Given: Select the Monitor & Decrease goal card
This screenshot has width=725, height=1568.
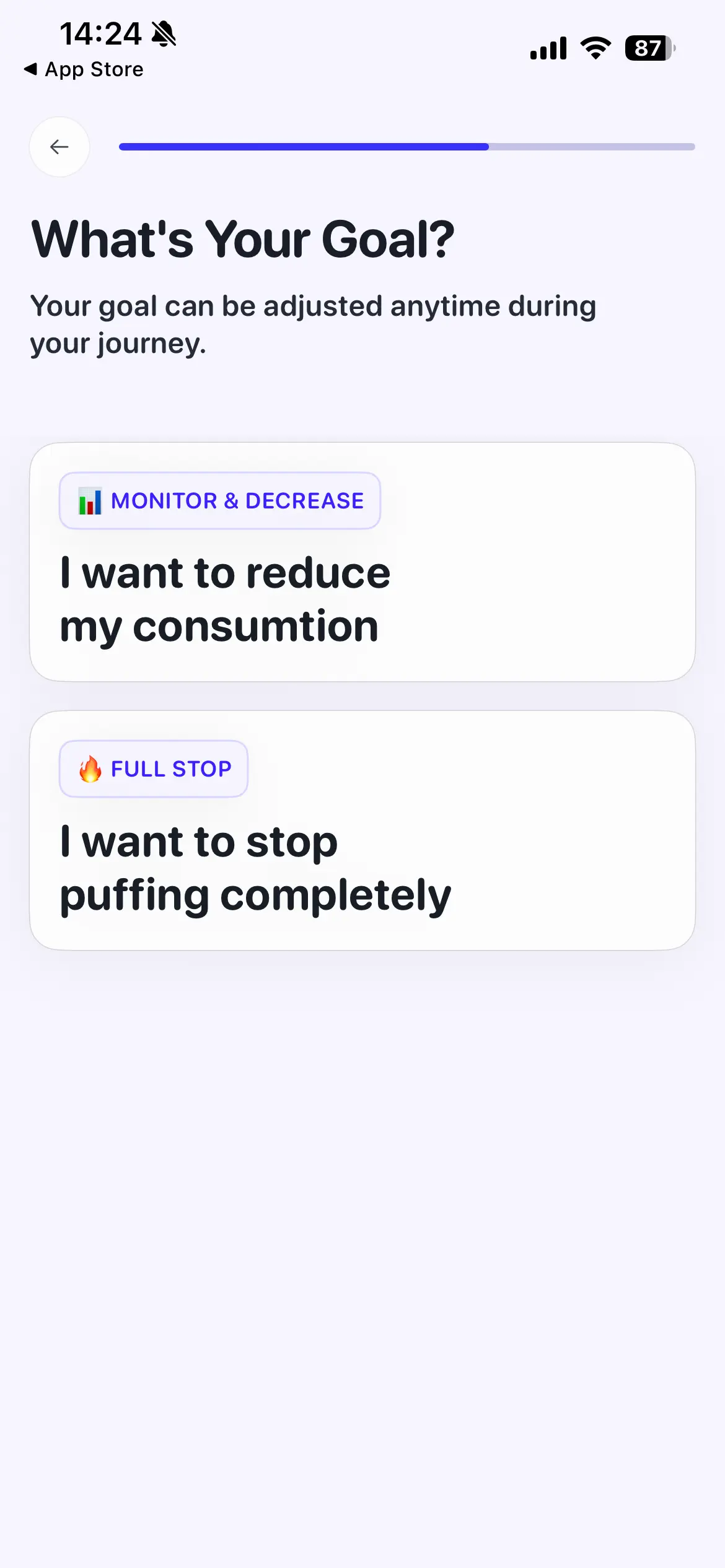Looking at the screenshot, I should [362, 562].
